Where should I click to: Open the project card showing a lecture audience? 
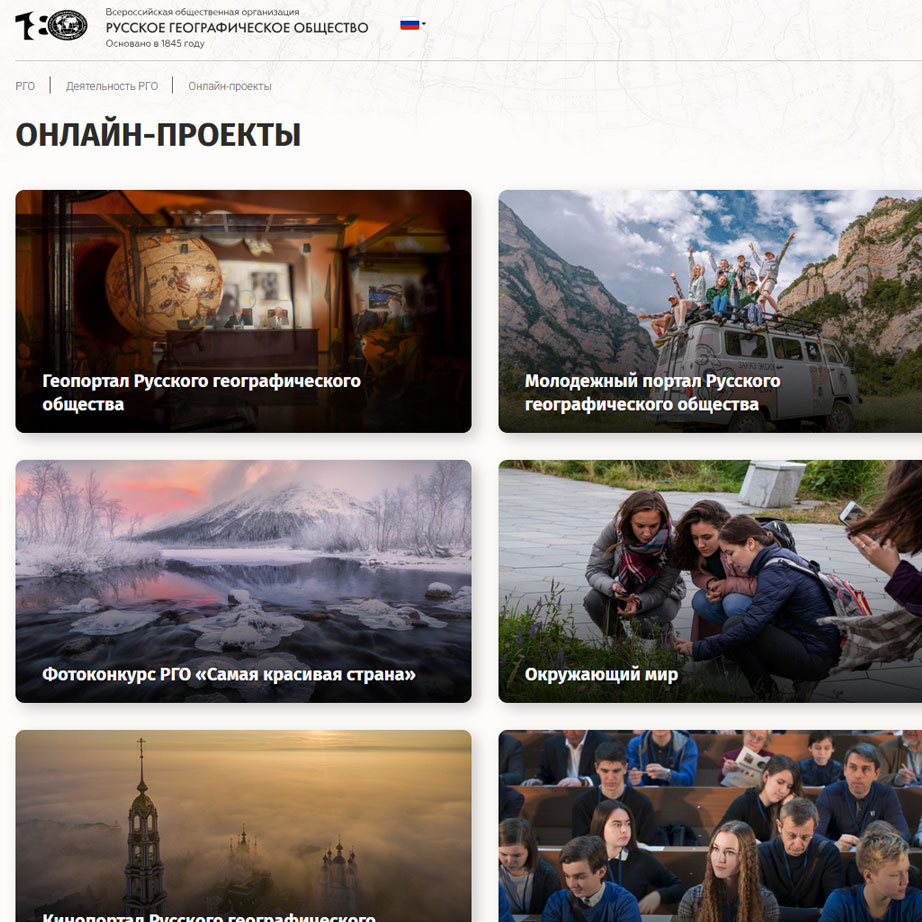[x=710, y=825]
